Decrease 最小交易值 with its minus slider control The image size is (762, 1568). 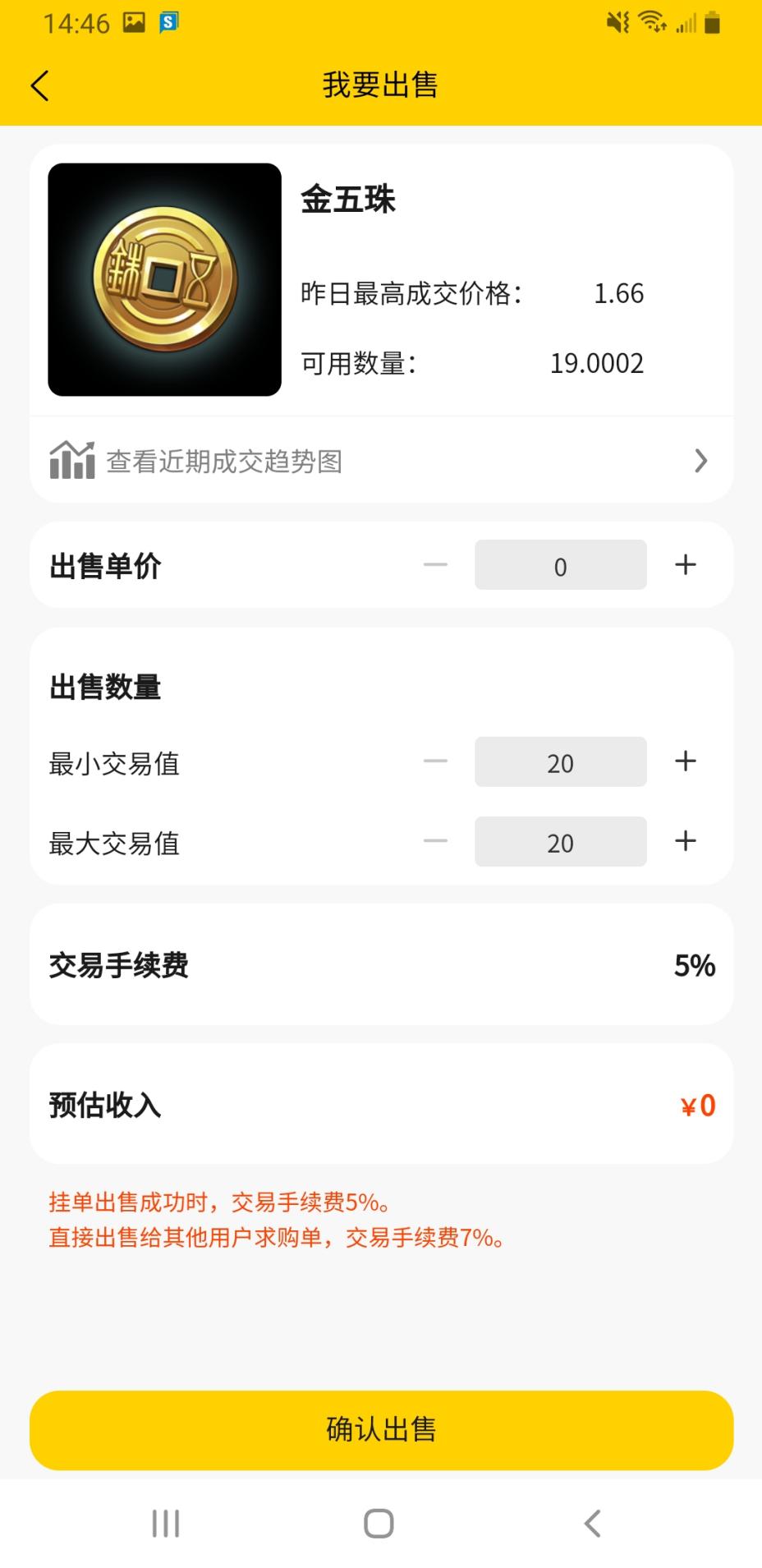(436, 762)
